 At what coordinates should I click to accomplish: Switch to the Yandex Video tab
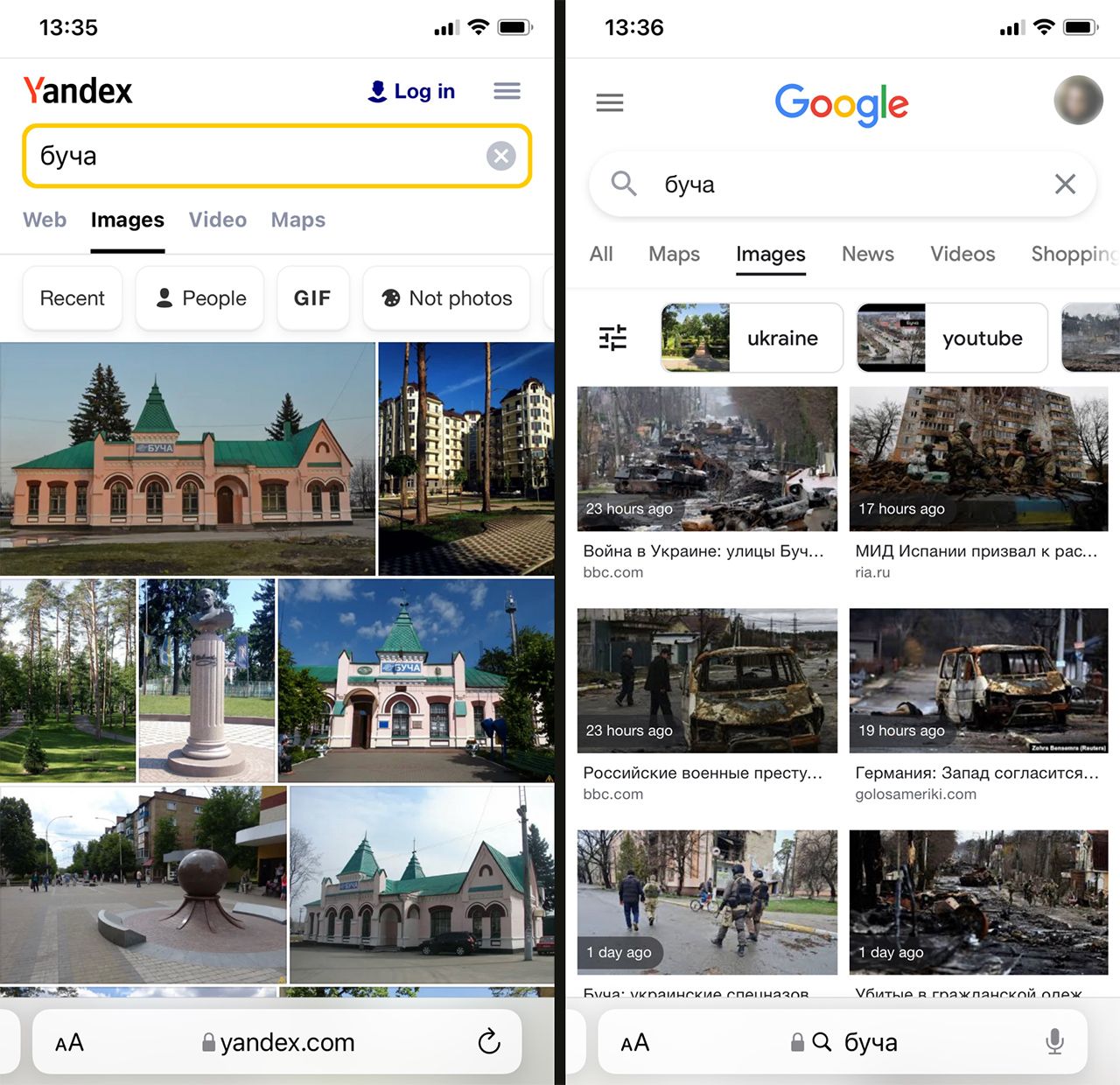[x=218, y=220]
